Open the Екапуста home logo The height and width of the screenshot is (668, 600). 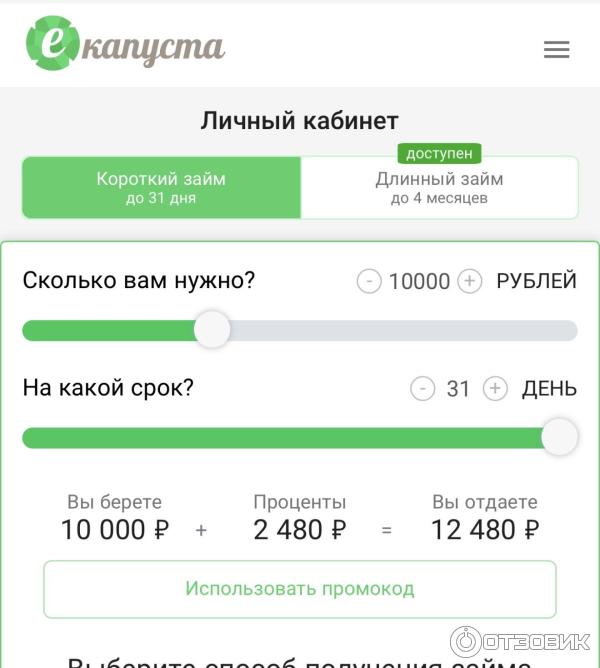click(125, 45)
